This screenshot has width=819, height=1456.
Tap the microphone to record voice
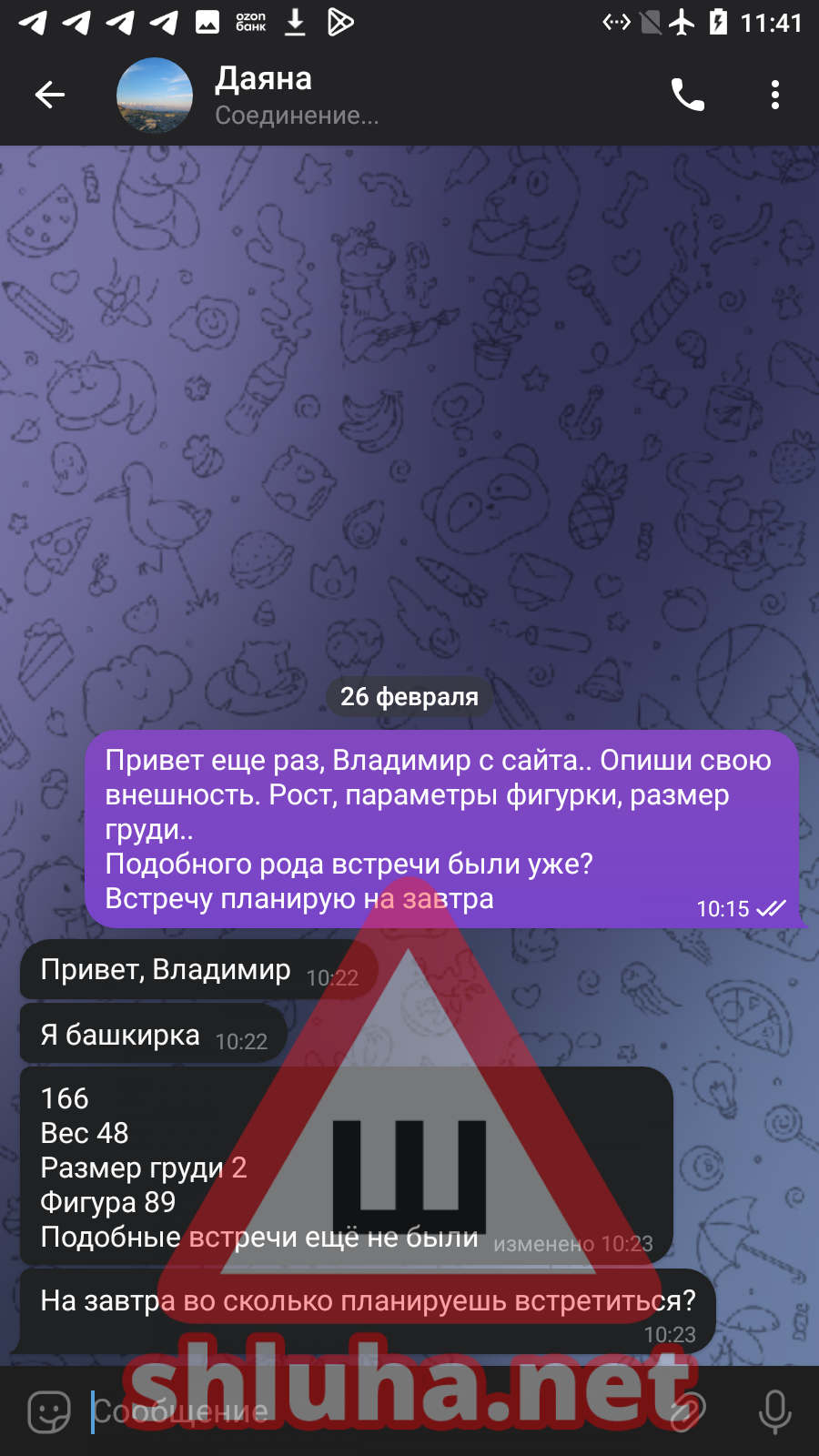coord(774,1411)
